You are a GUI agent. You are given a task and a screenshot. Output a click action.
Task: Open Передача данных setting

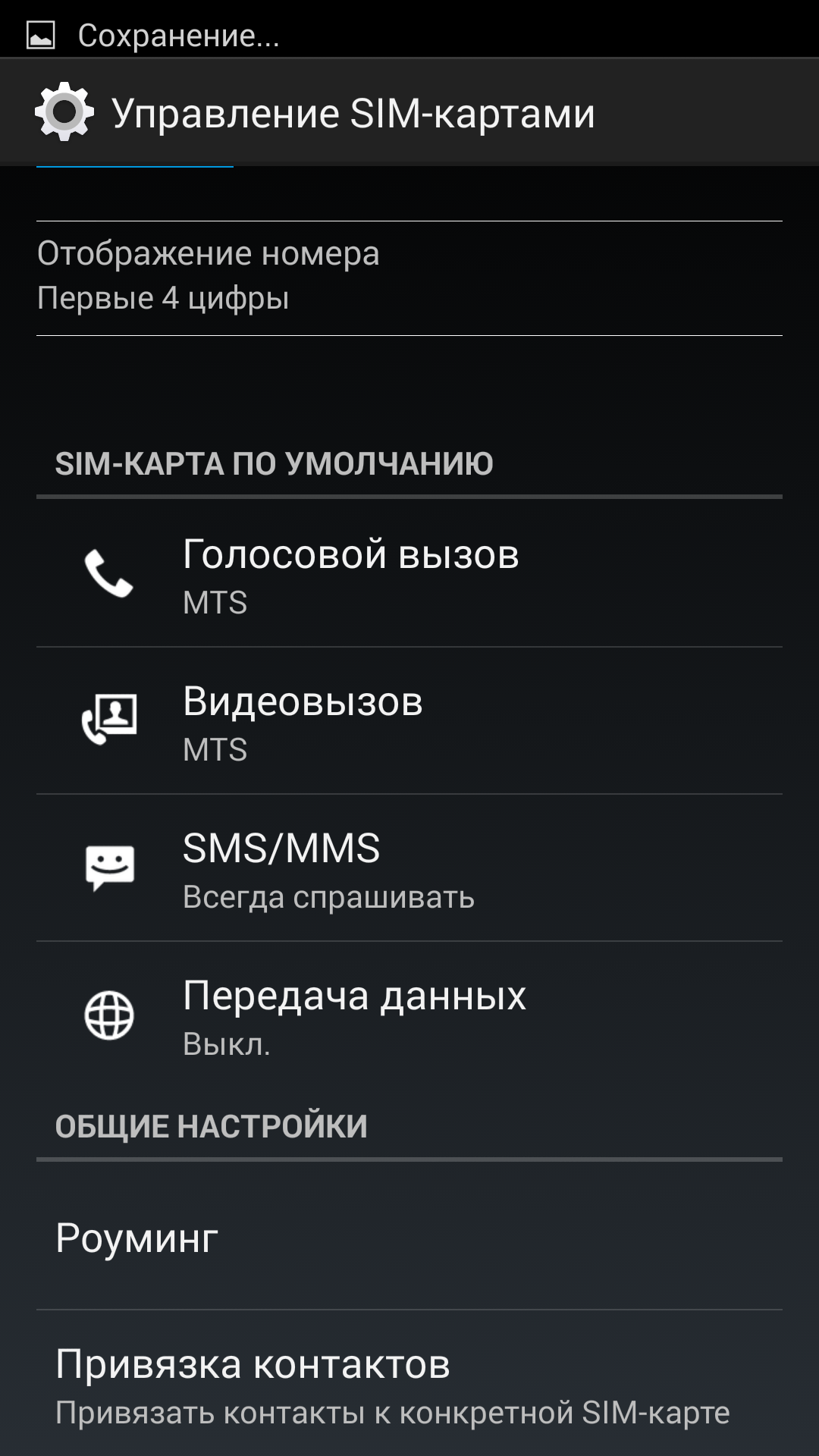[x=409, y=1015]
